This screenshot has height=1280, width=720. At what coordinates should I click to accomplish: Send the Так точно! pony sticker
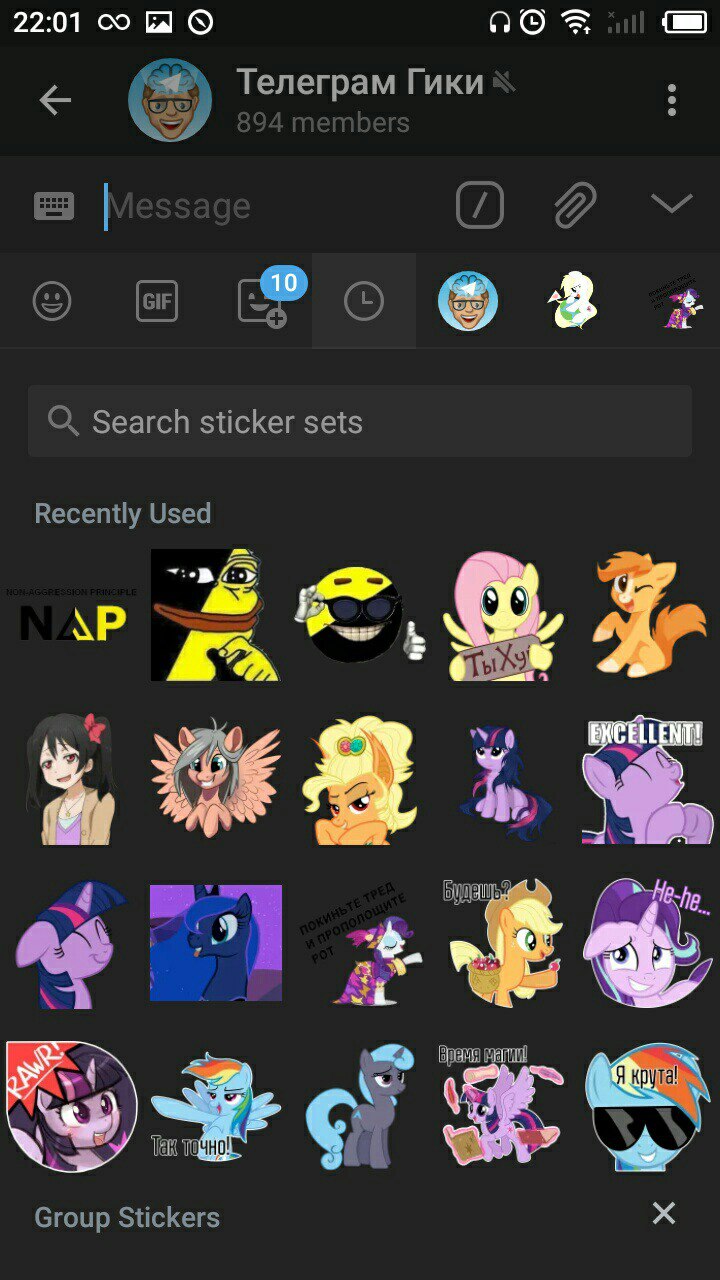(x=216, y=1108)
